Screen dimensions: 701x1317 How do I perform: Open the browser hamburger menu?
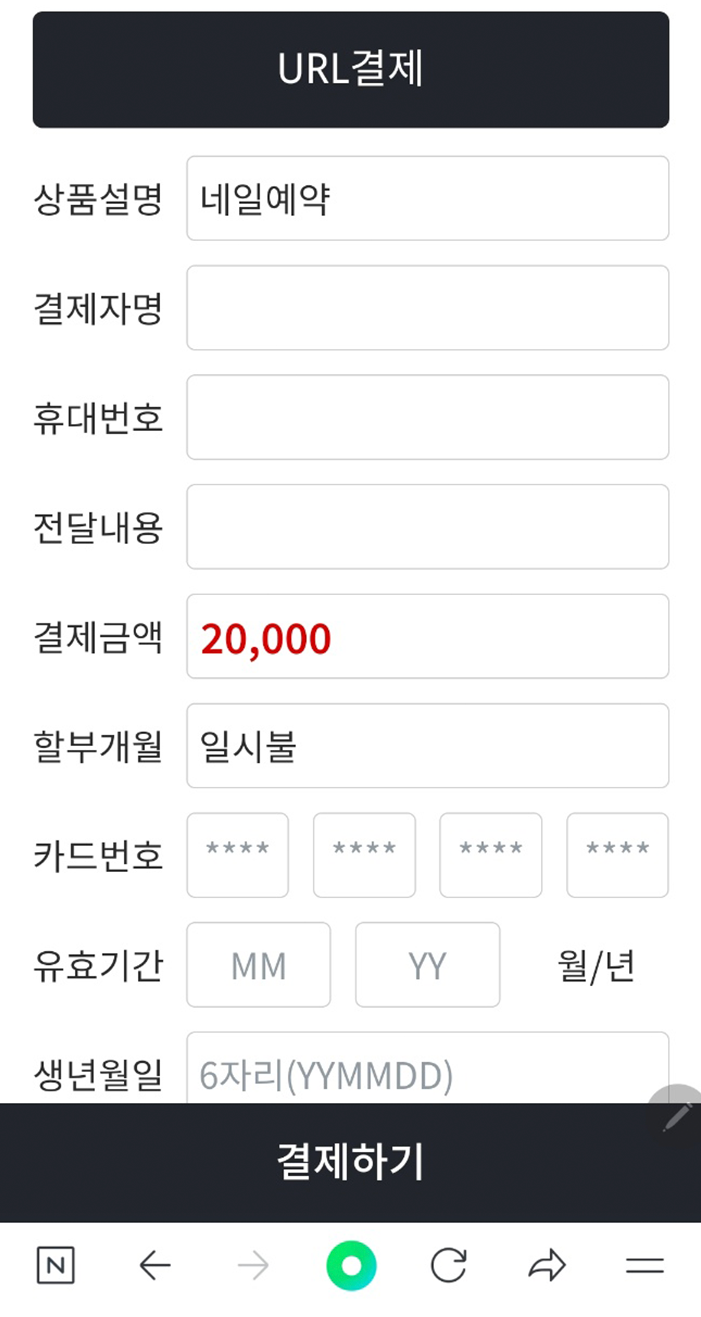click(x=645, y=1266)
